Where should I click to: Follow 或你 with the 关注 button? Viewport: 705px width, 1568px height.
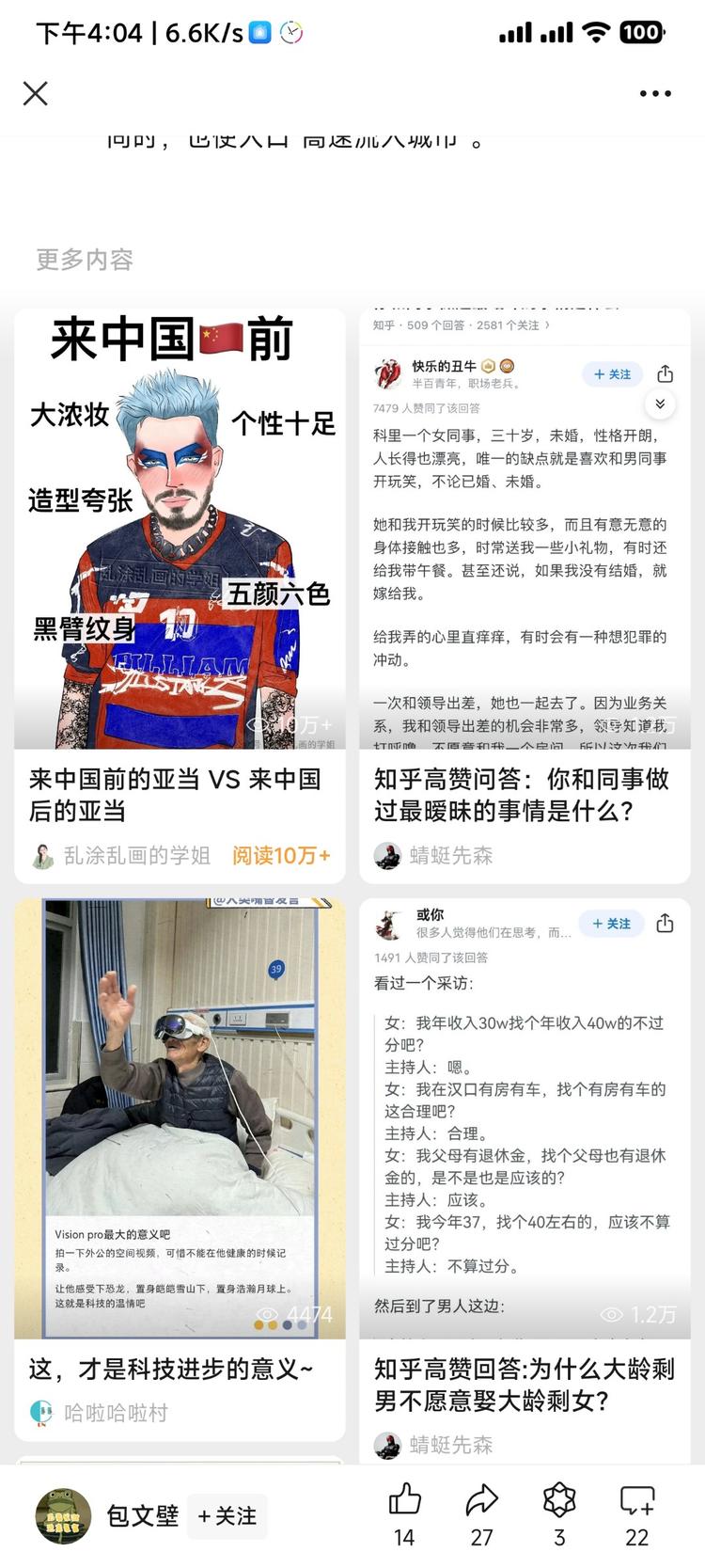pos(612,924)
